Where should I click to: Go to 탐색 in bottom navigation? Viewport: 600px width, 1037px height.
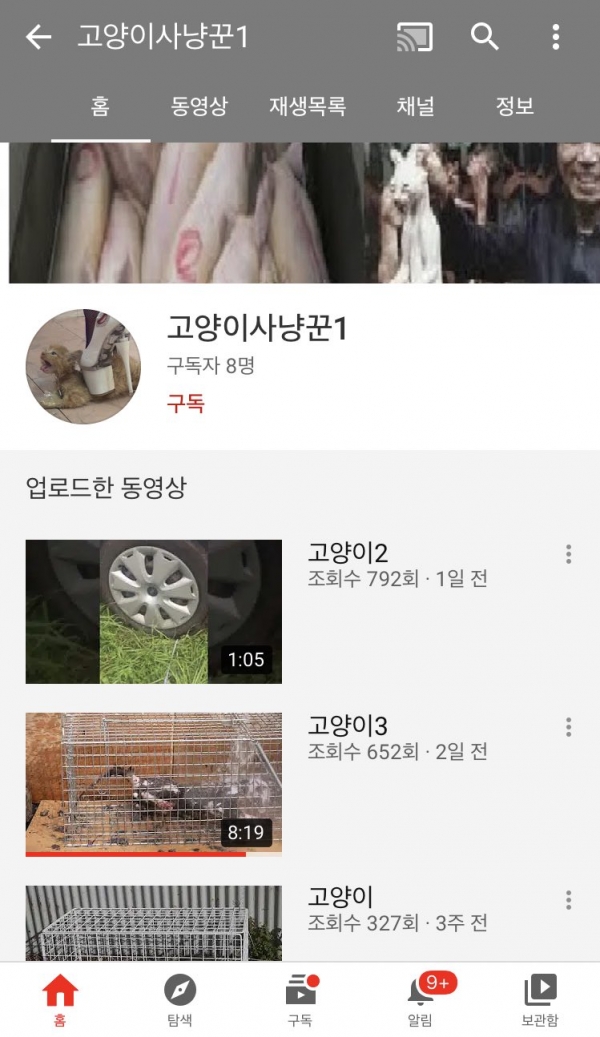point(180,999)
